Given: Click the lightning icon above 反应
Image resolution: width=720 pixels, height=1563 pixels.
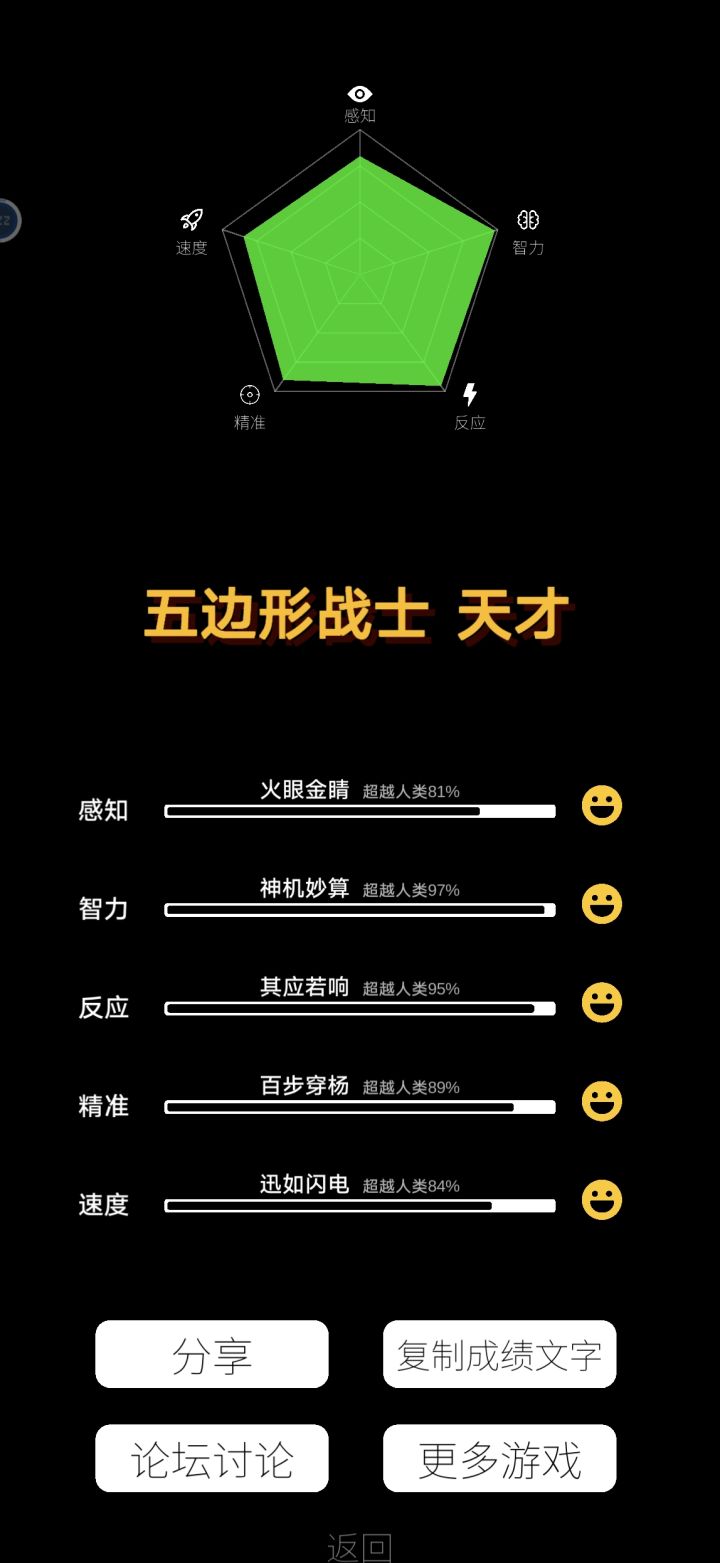Looking at the screenshot, I should point(470,394).
